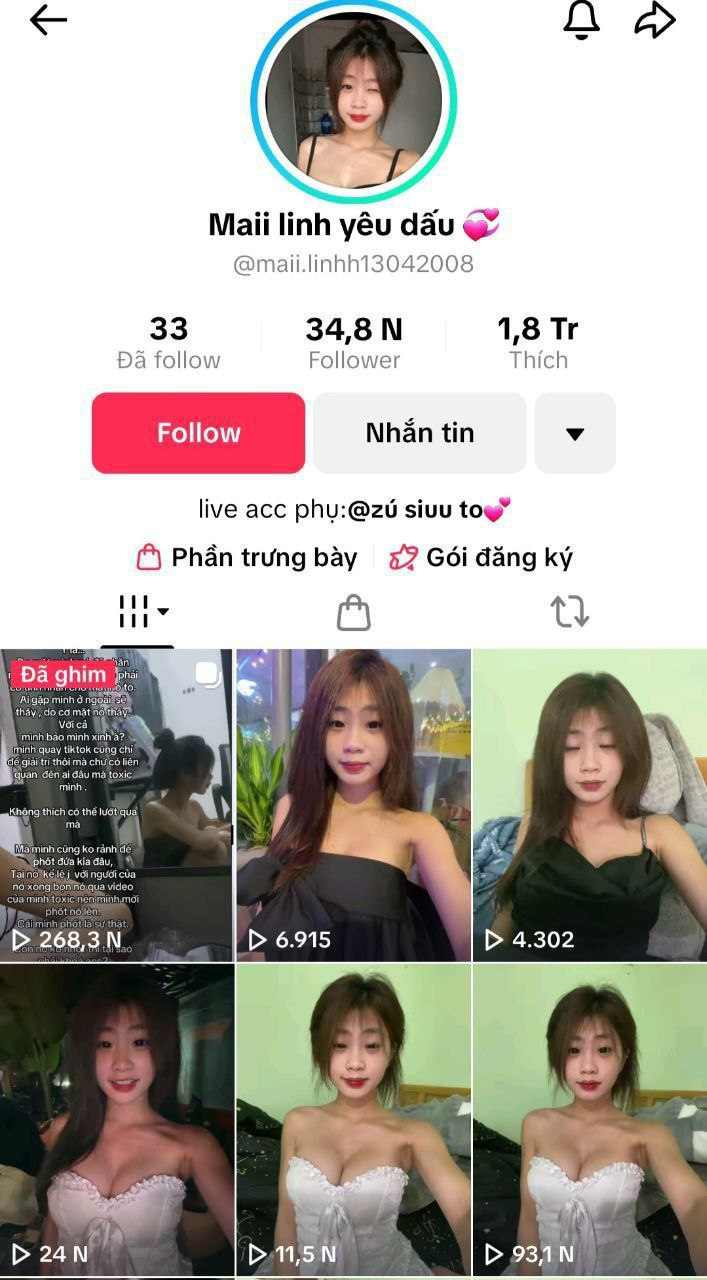Play the video with 93,1 N views

tap(590, 1120)
